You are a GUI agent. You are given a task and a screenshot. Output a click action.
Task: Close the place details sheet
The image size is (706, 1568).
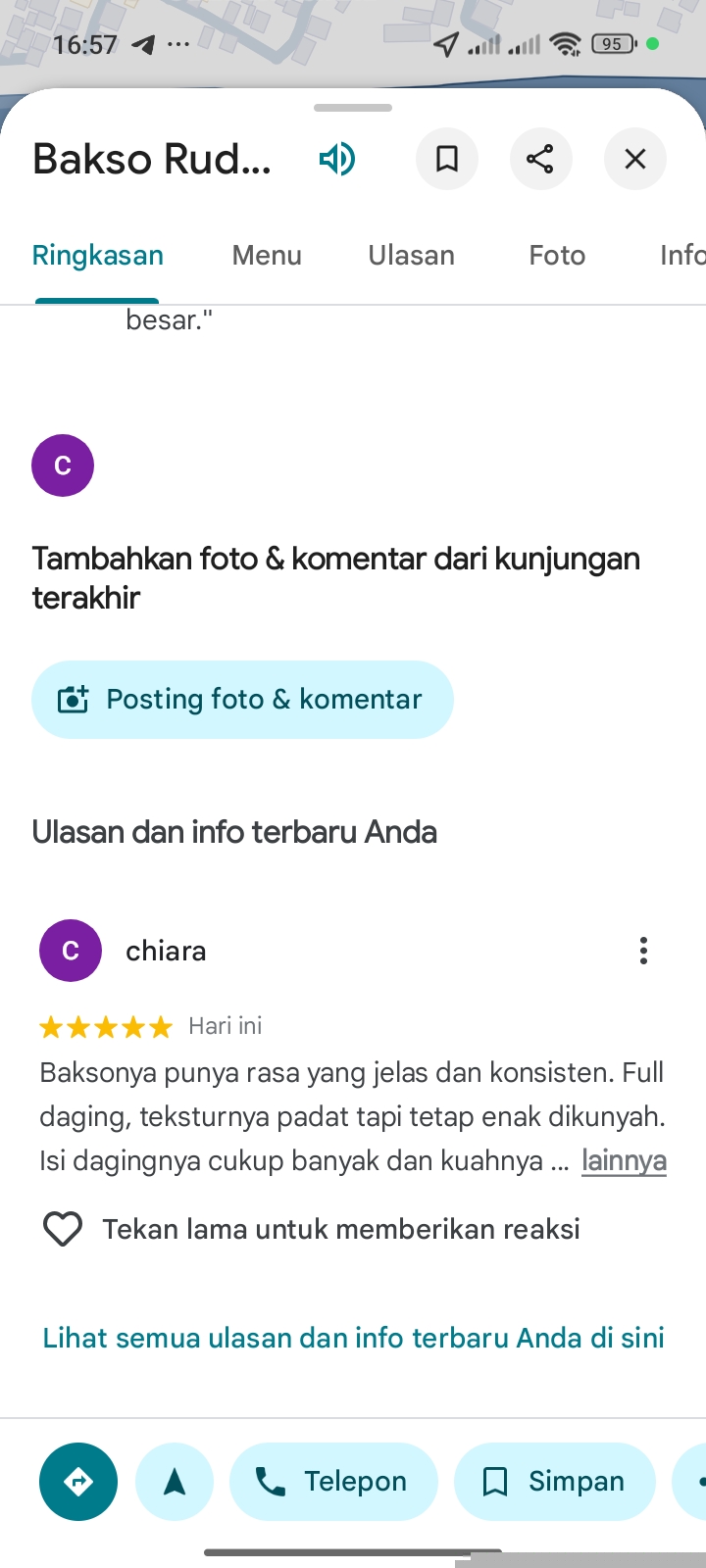[635, 159]
